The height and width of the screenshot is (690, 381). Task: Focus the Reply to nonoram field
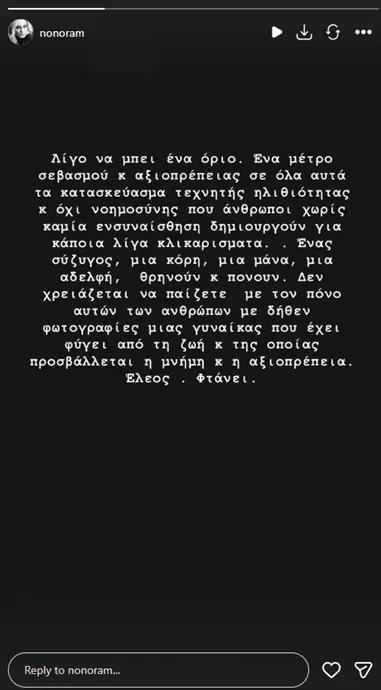pos(158,670)
